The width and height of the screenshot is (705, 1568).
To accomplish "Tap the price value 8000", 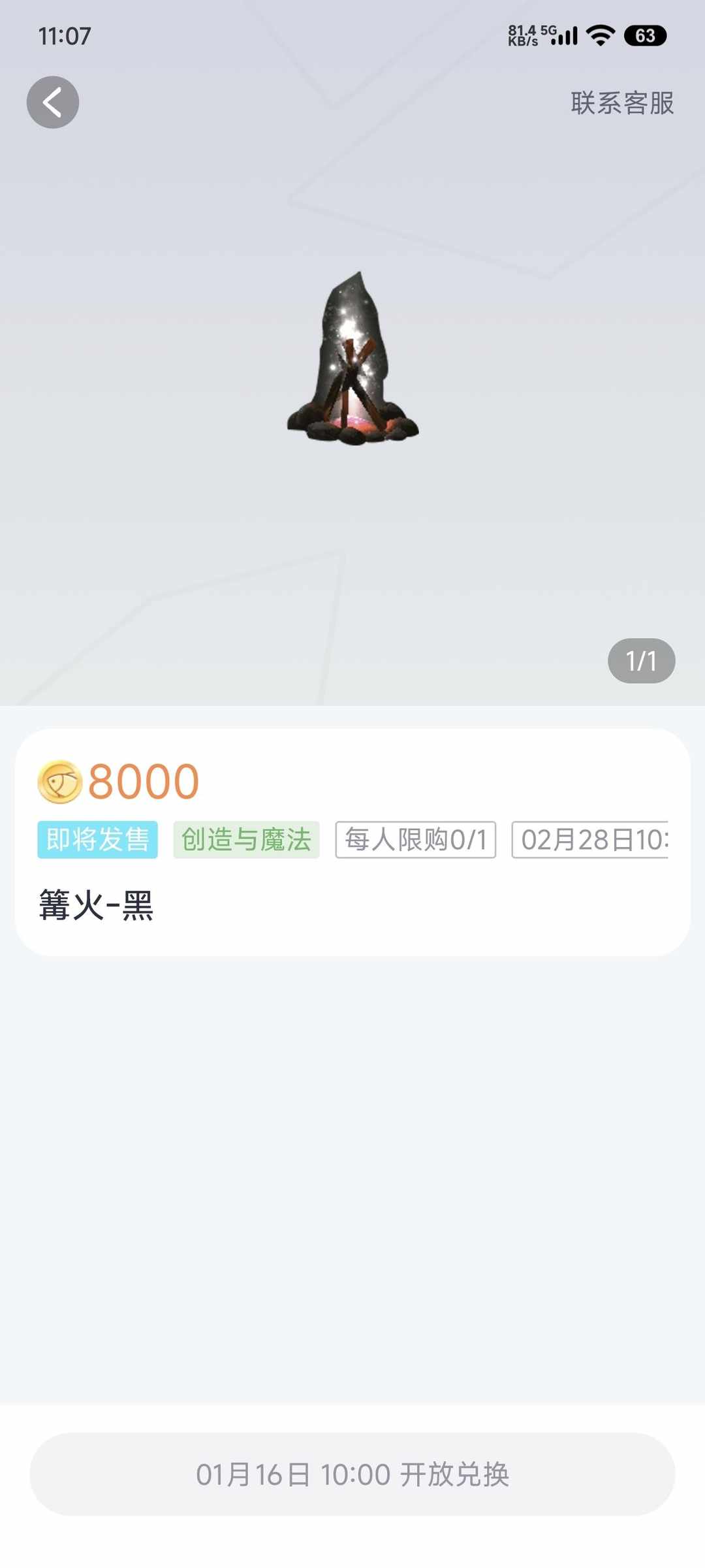I will (x=144, y=780).
